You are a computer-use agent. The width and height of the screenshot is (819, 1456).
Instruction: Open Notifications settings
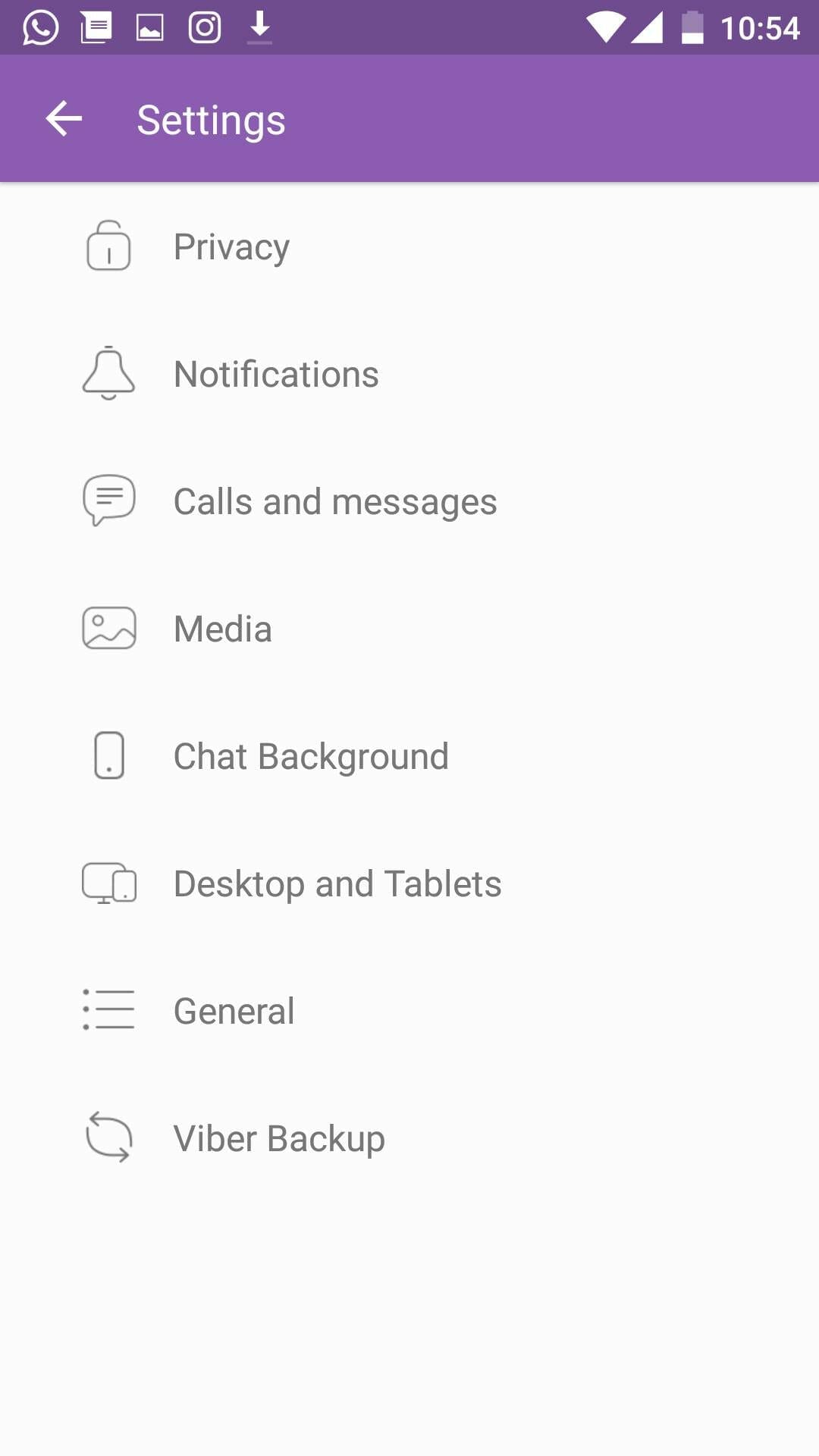276,374
